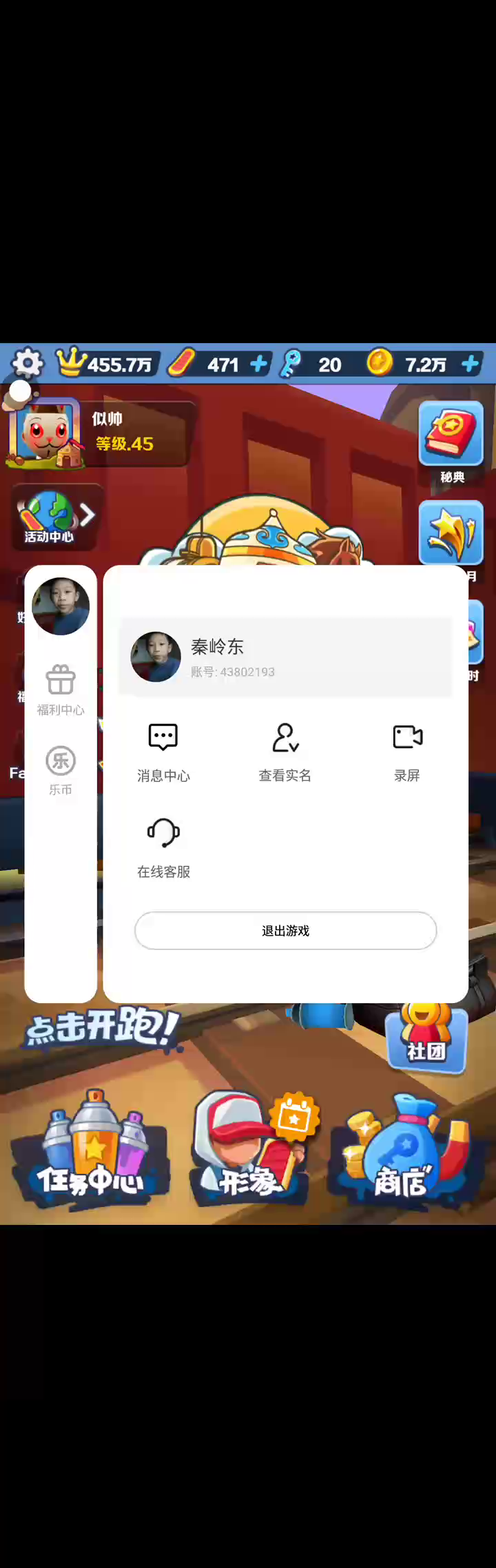Add more coins with the plus
The width and height of the screenshot is (496, 1568).
(471, 364)
